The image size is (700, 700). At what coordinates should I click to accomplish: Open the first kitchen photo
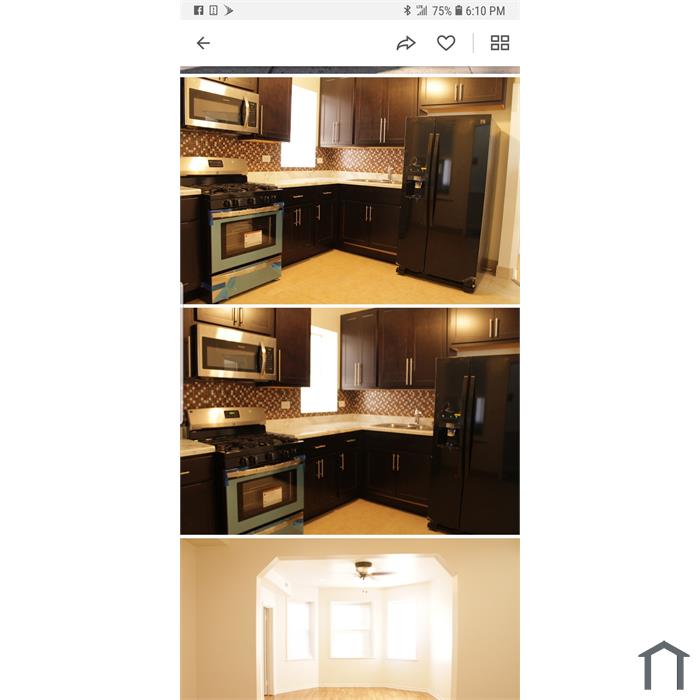pos(350,190)
